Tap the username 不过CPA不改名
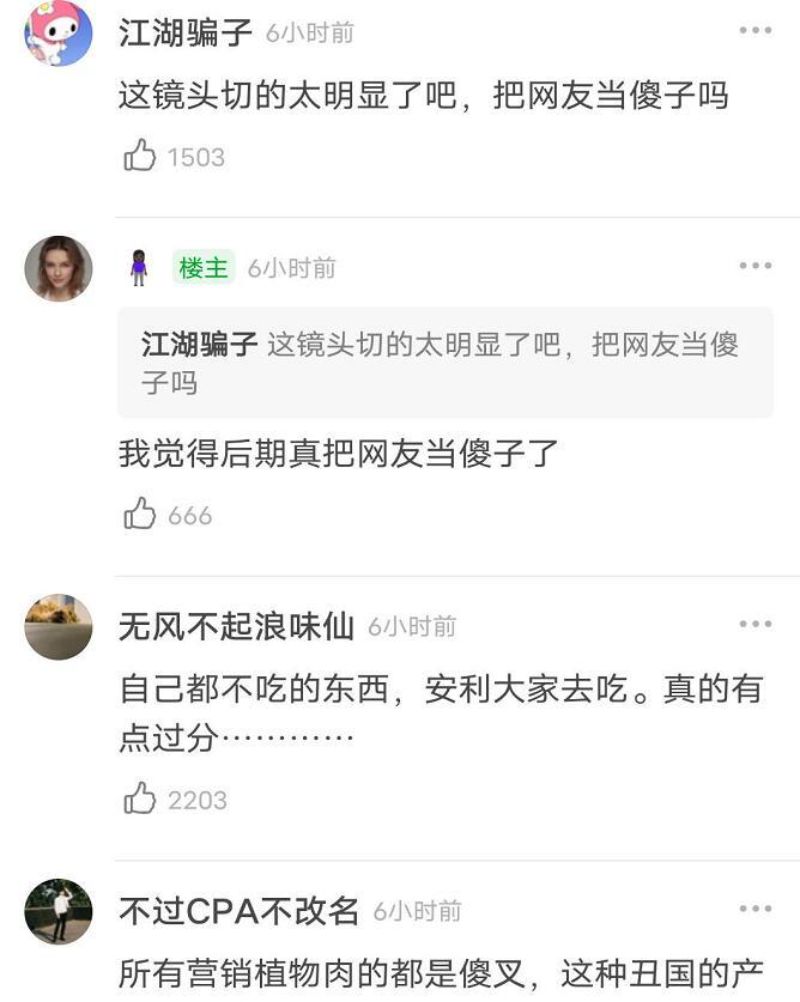This screenshot has width=800, height=1002. [238, 911]
